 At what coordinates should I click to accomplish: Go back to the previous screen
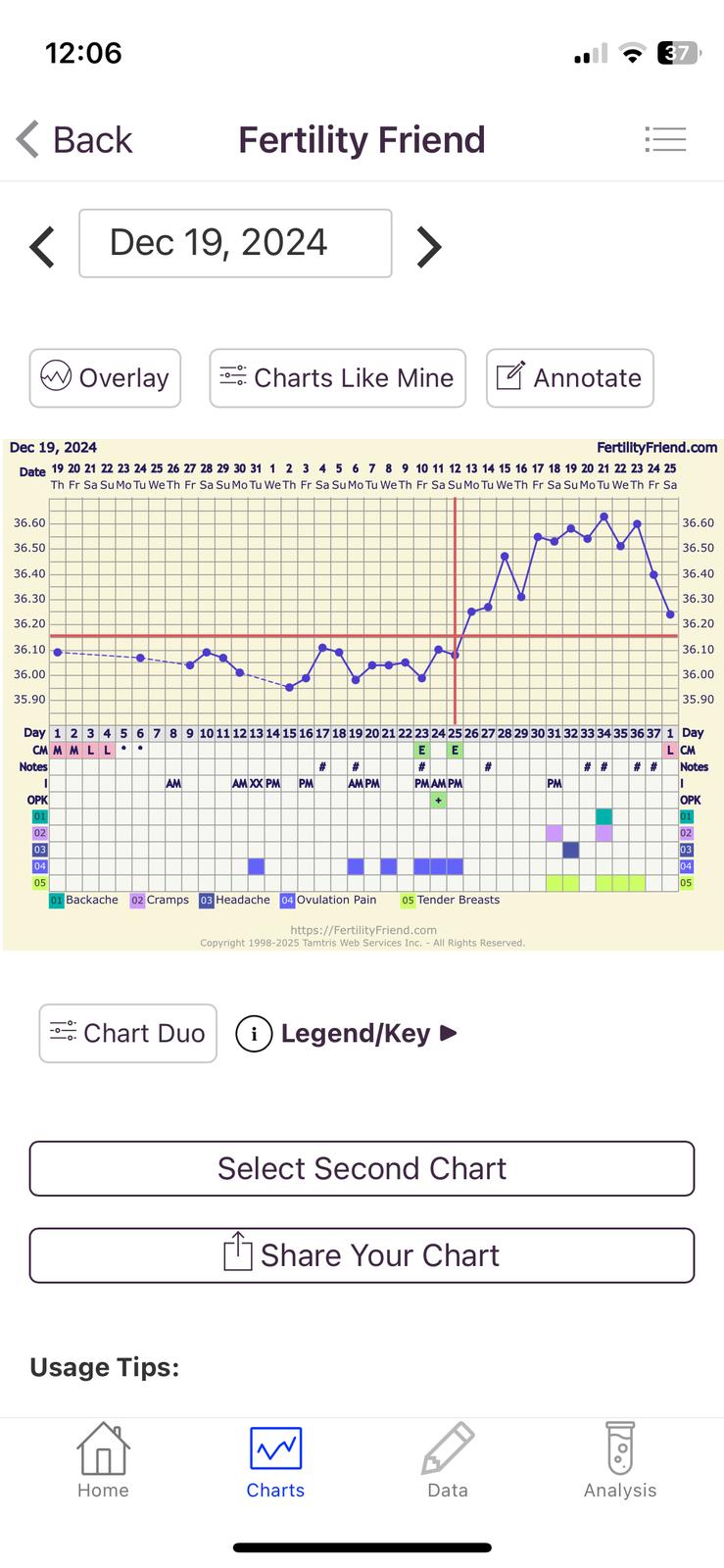[74, 140]
